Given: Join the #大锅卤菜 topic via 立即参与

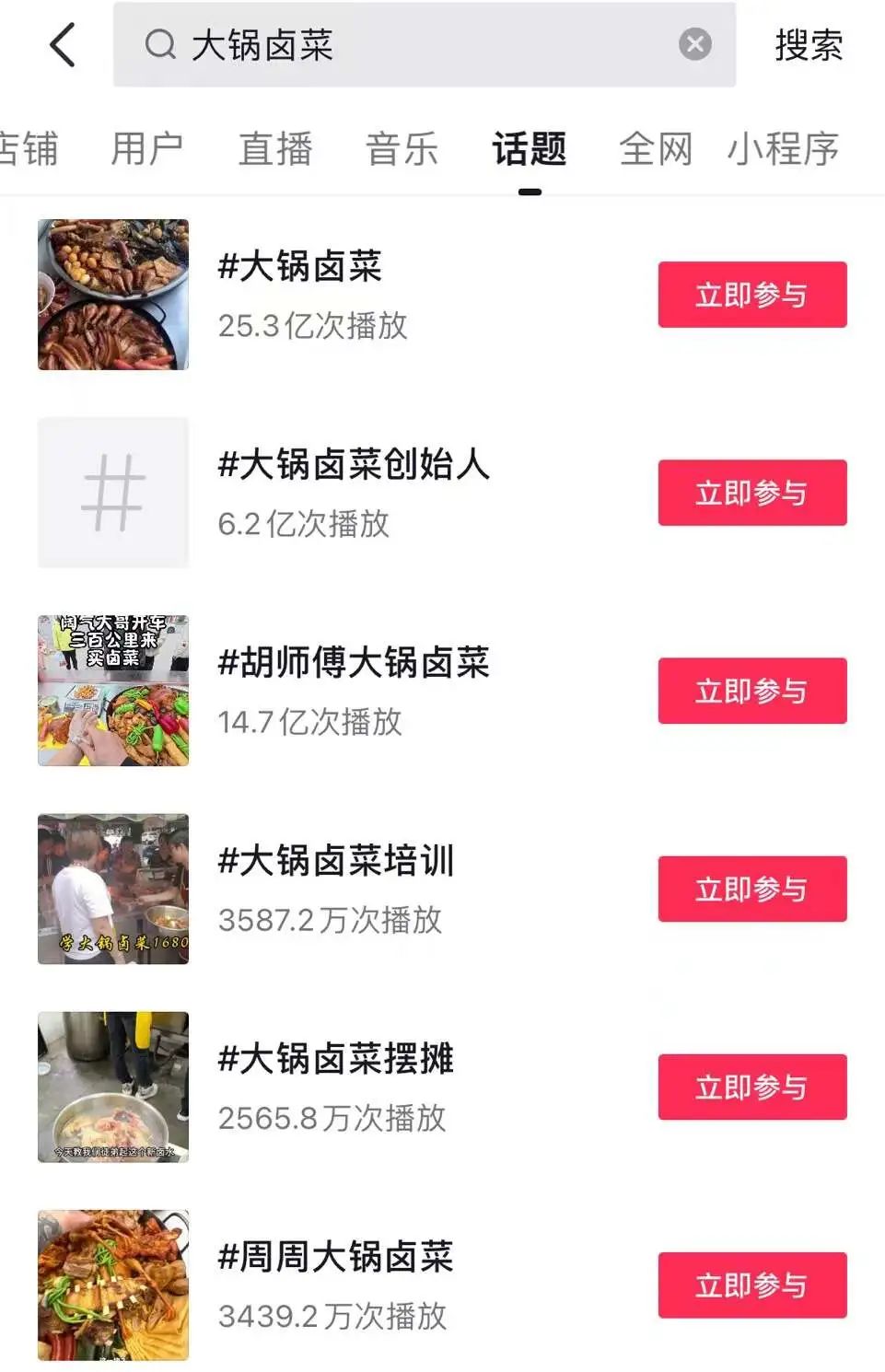Looking at the screenshot, I should 751,295.
